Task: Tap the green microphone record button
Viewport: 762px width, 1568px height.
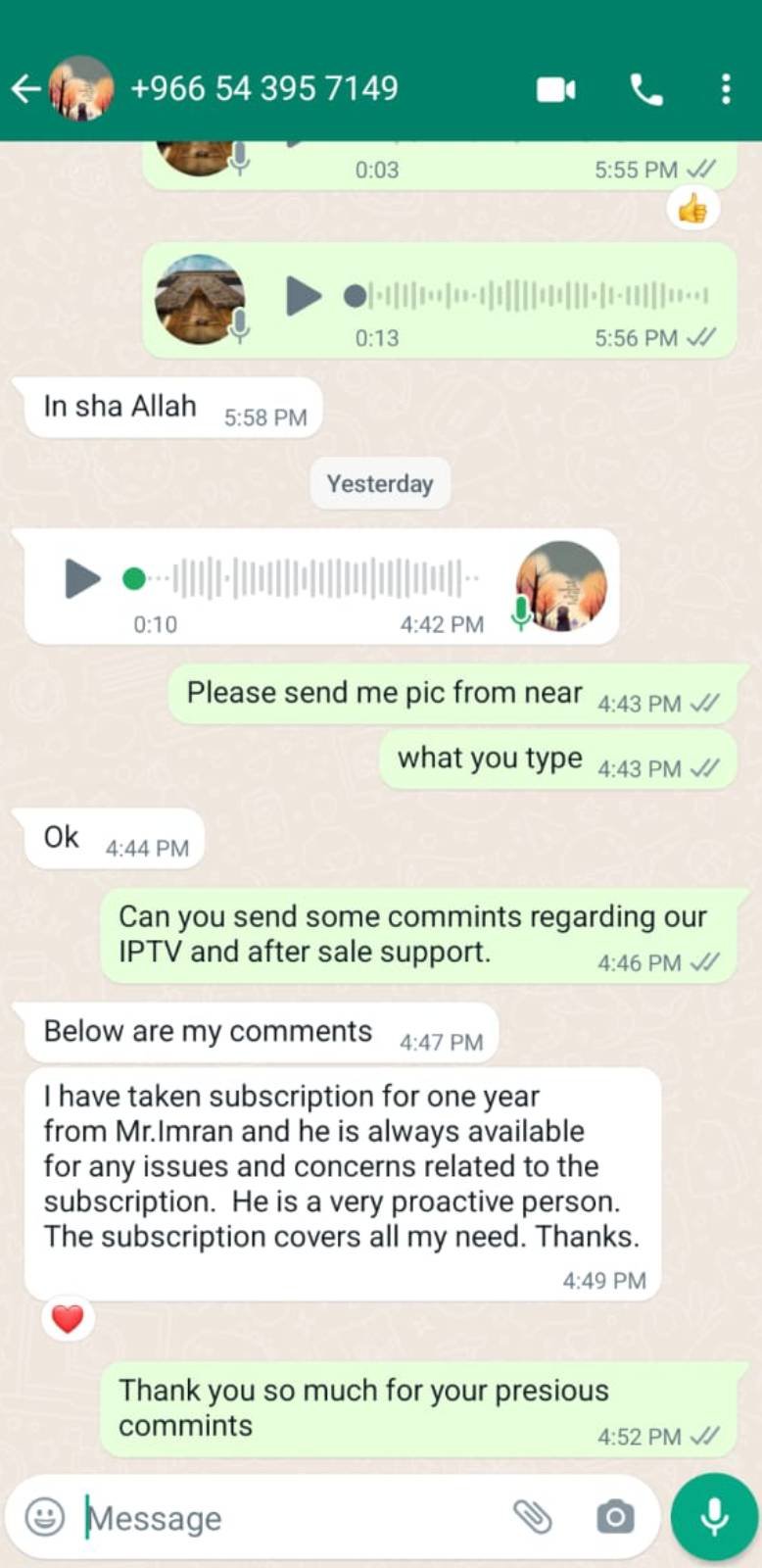Action: [714, 1516]
